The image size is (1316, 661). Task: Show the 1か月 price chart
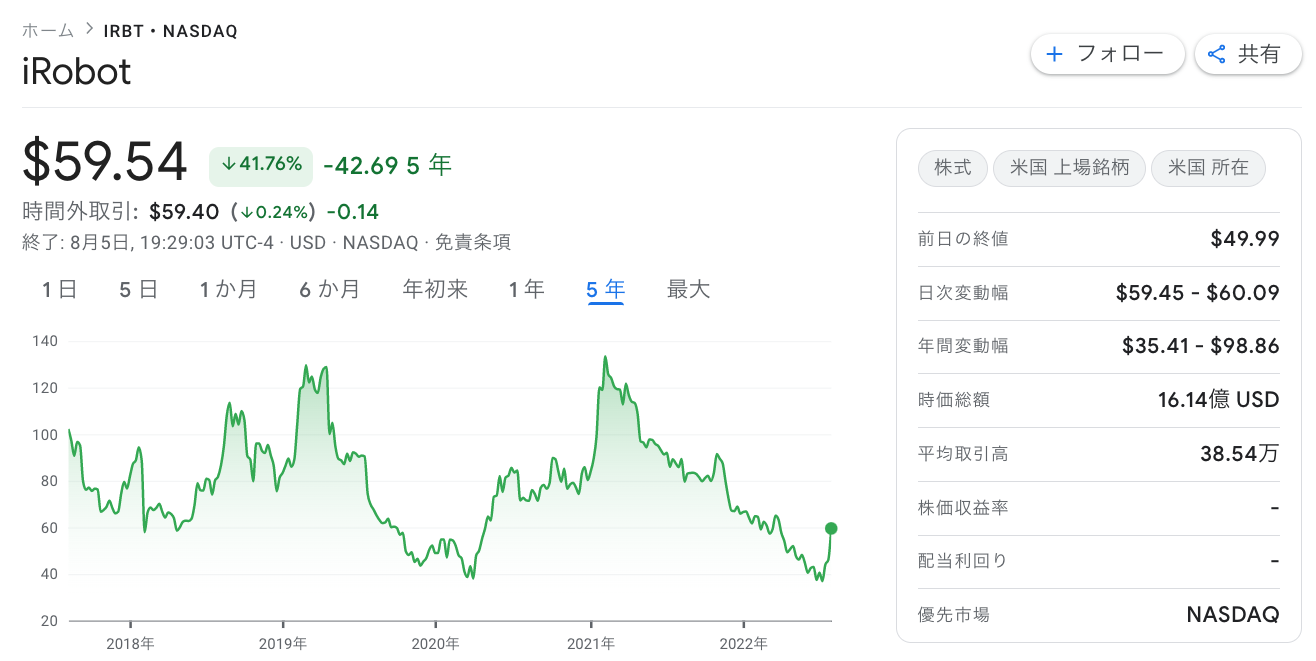click(x=228, y=290)
